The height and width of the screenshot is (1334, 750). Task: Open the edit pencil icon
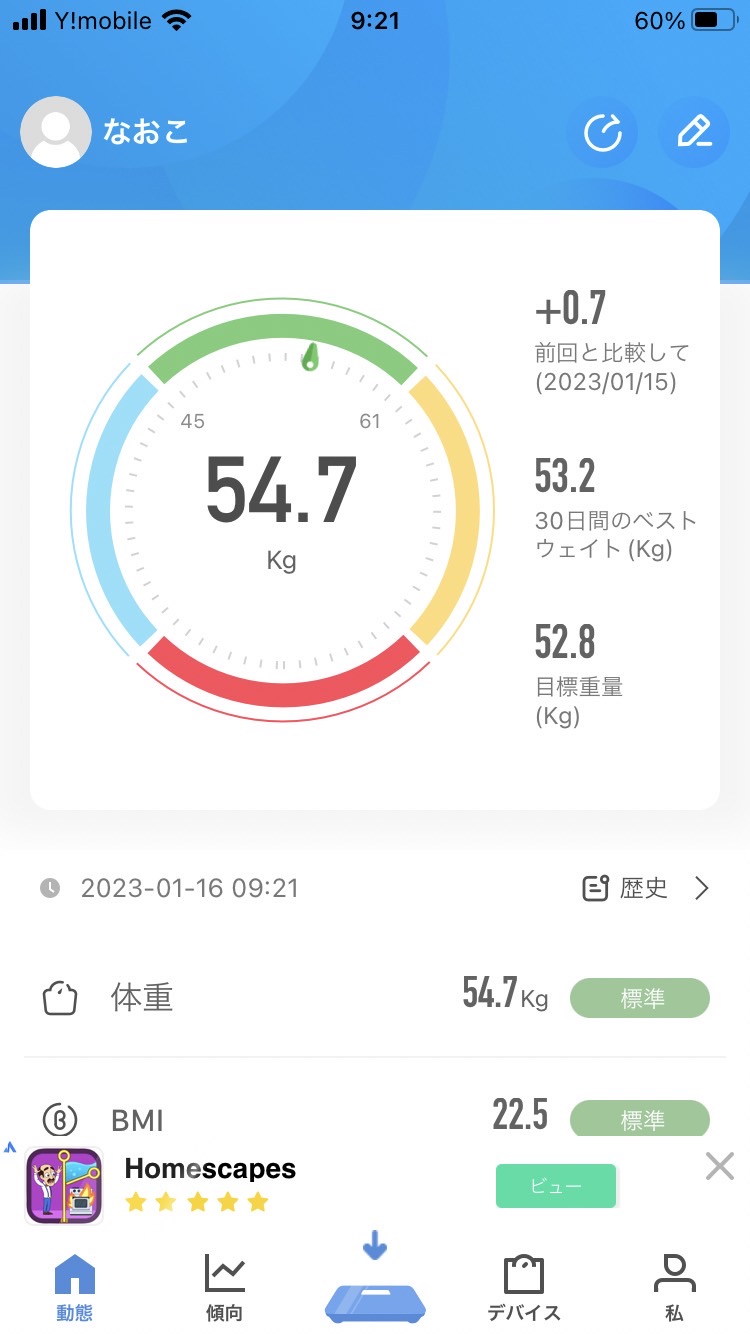(x=695, y=132)
